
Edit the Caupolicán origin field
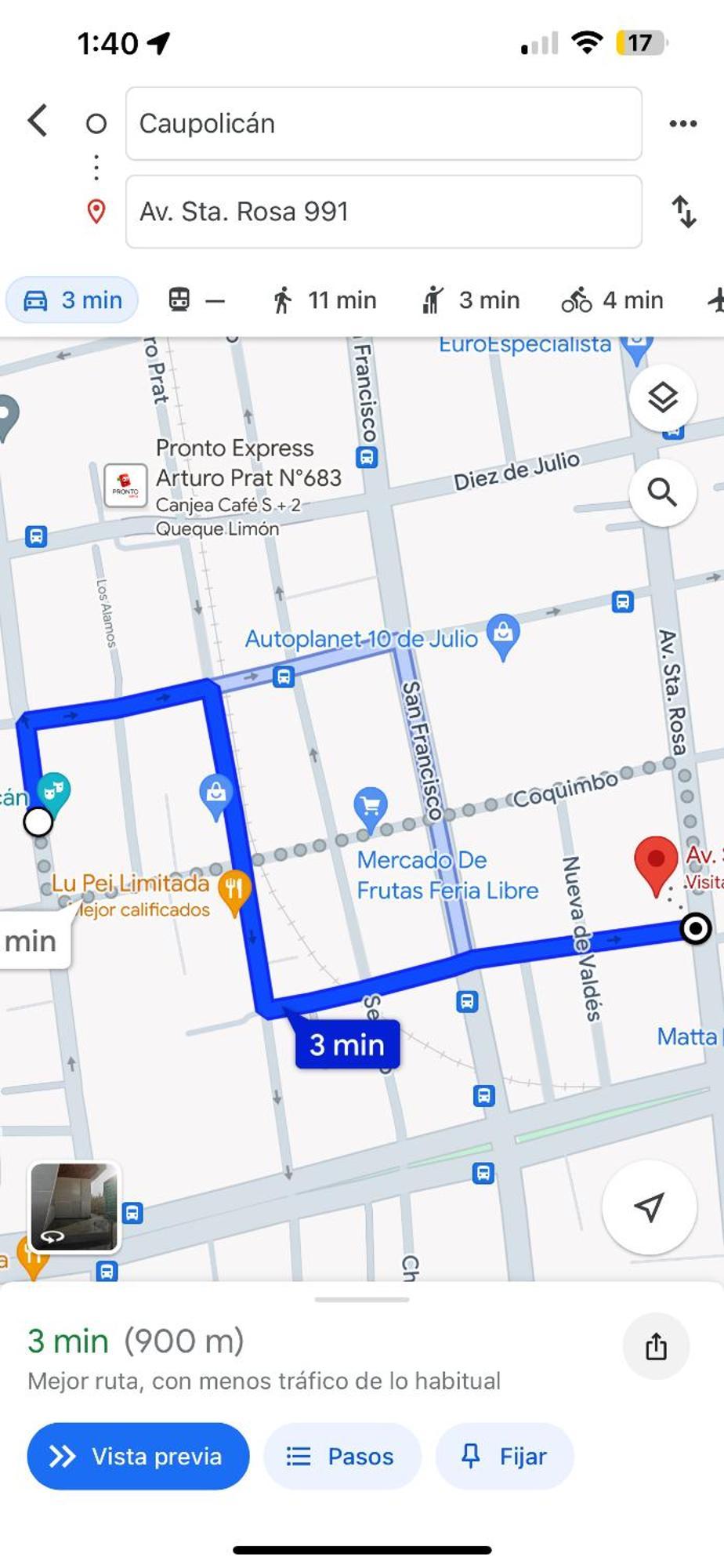[x=383, y=124]
